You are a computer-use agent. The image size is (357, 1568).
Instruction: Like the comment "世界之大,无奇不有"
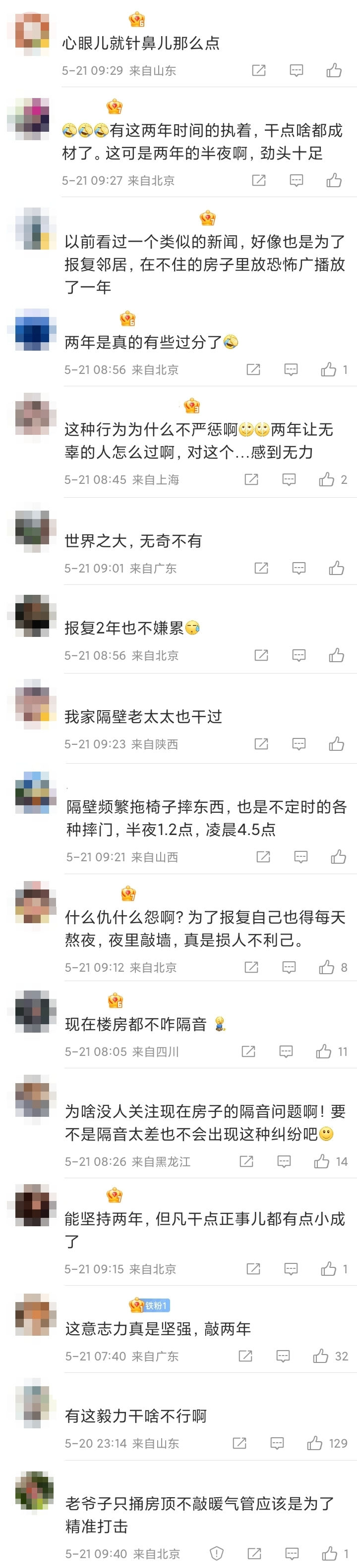[x=336, y=568]
